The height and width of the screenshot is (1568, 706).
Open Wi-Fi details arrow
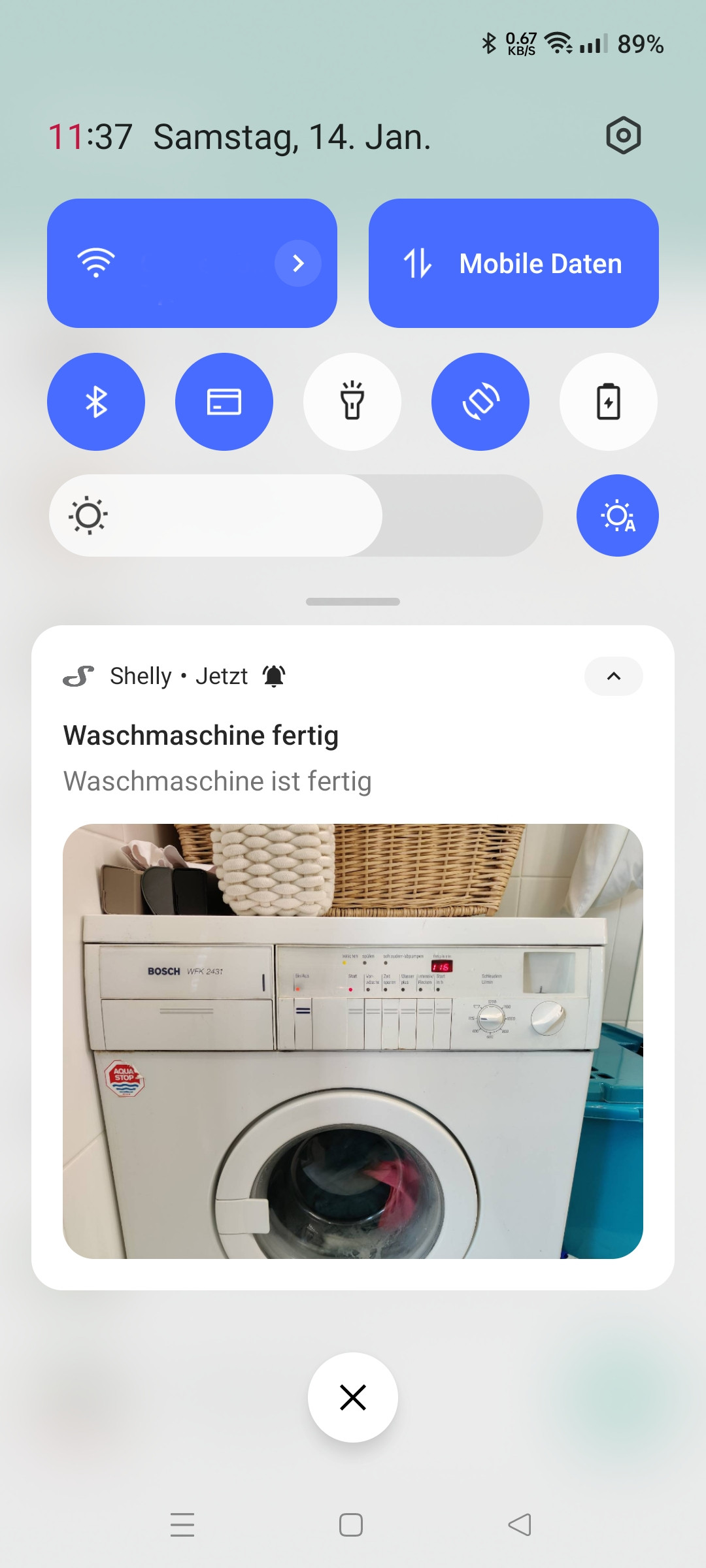[x=298, y=263]
